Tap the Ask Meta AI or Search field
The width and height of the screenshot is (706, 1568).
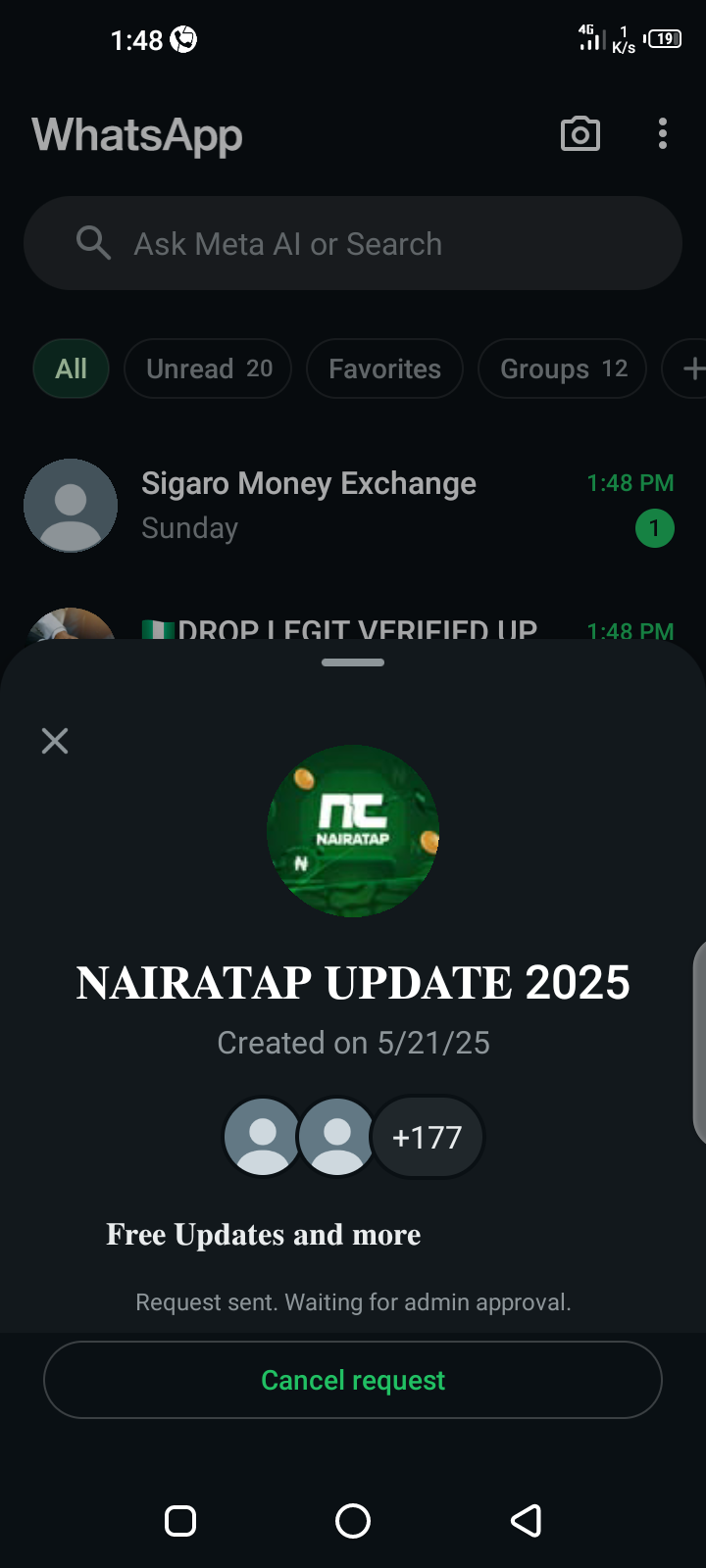point(353,243)
